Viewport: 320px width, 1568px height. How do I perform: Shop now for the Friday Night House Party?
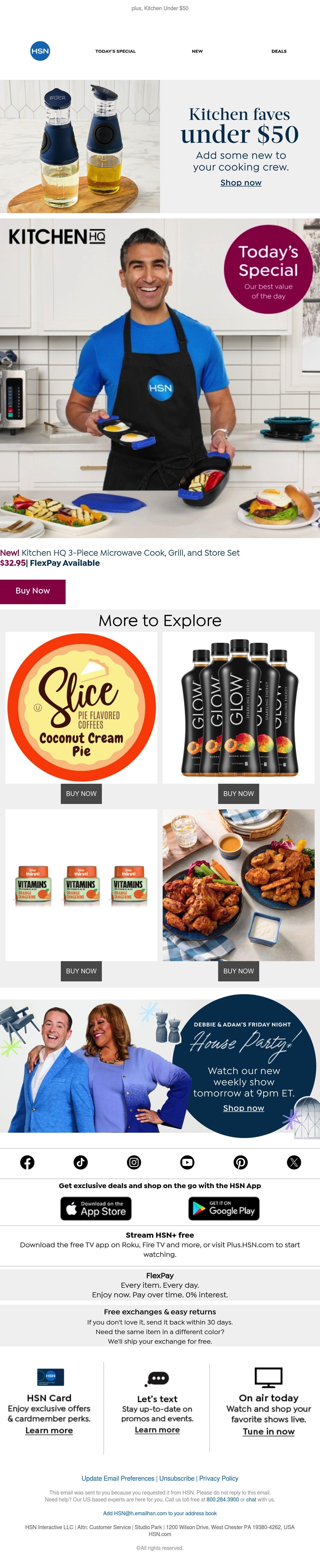[243, 1108]
